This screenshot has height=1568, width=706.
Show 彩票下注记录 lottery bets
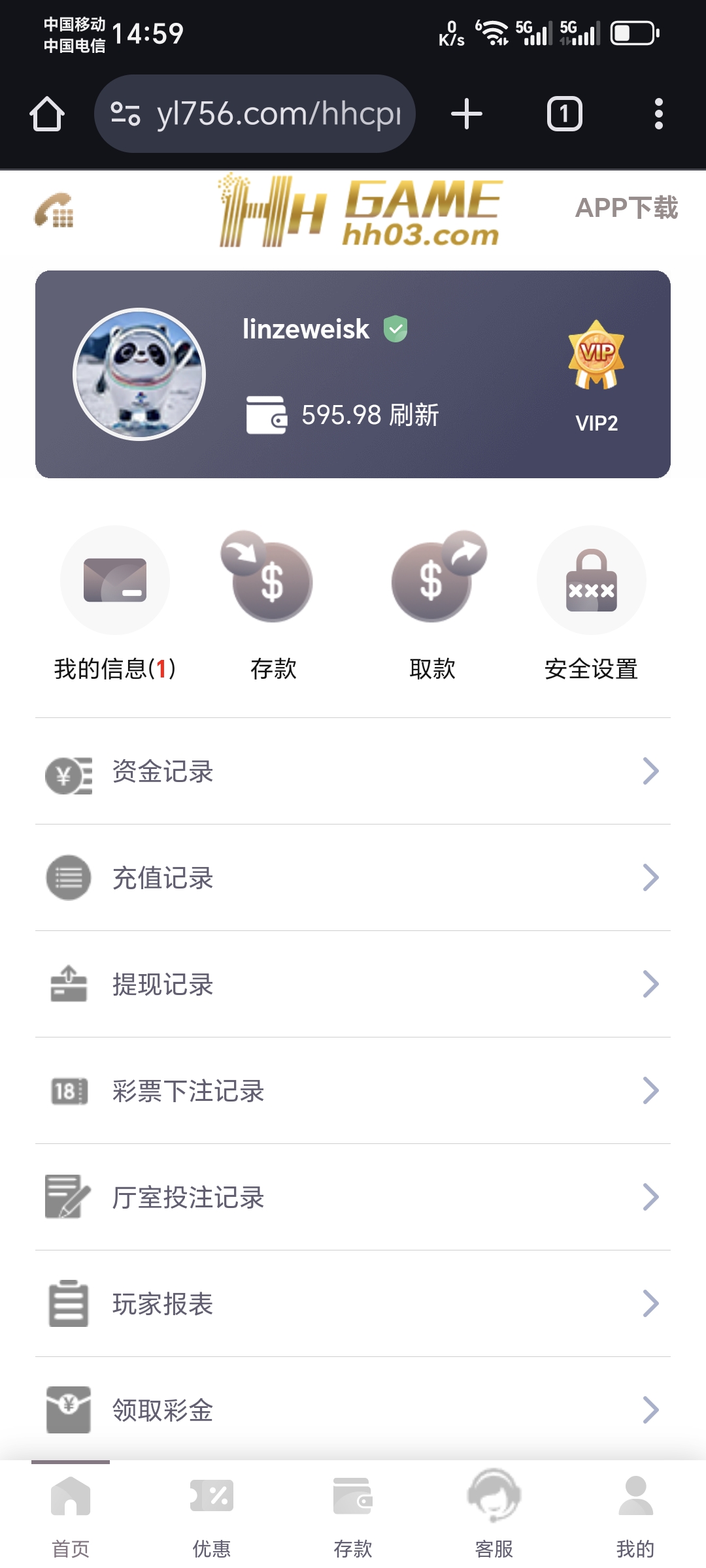tap(353, 1091)
